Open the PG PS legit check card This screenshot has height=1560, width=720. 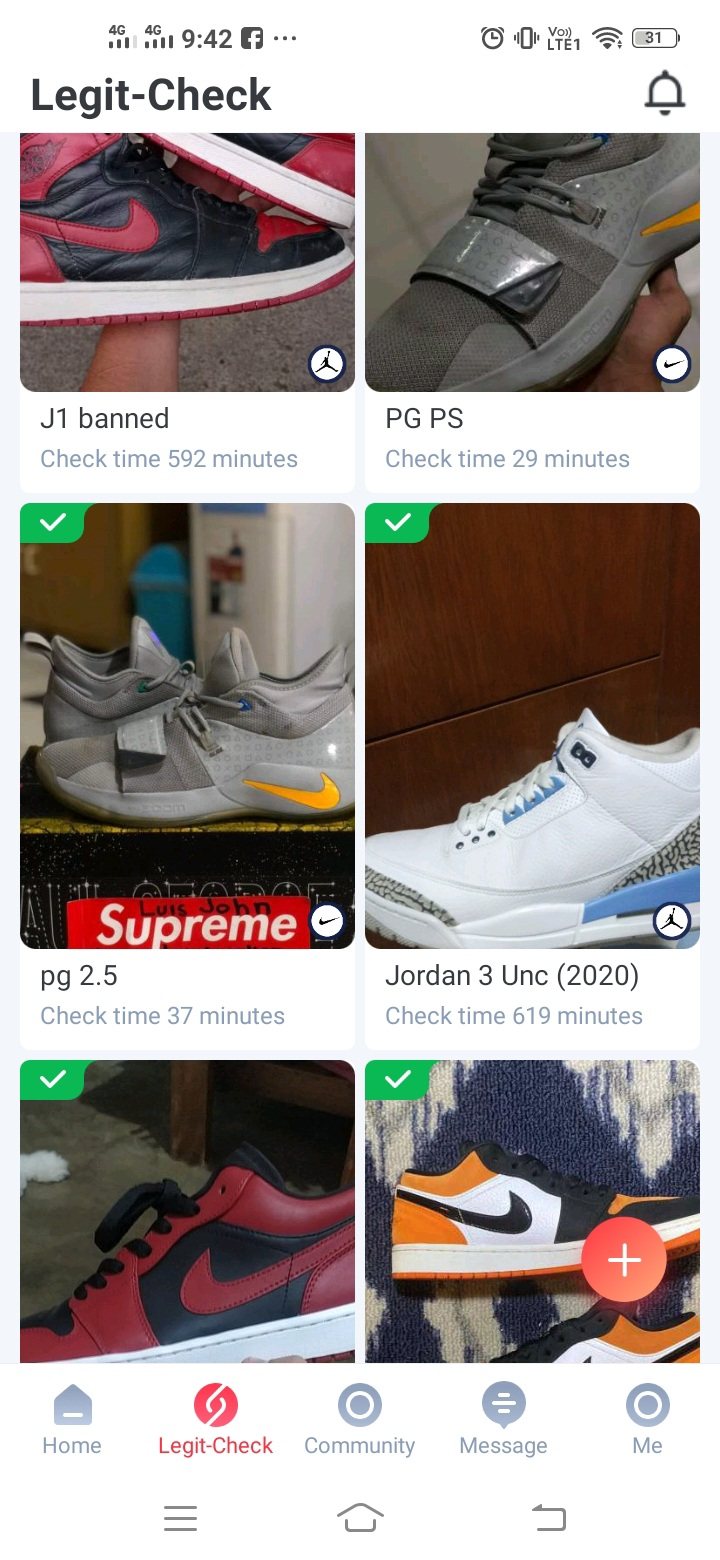(532, 300)
